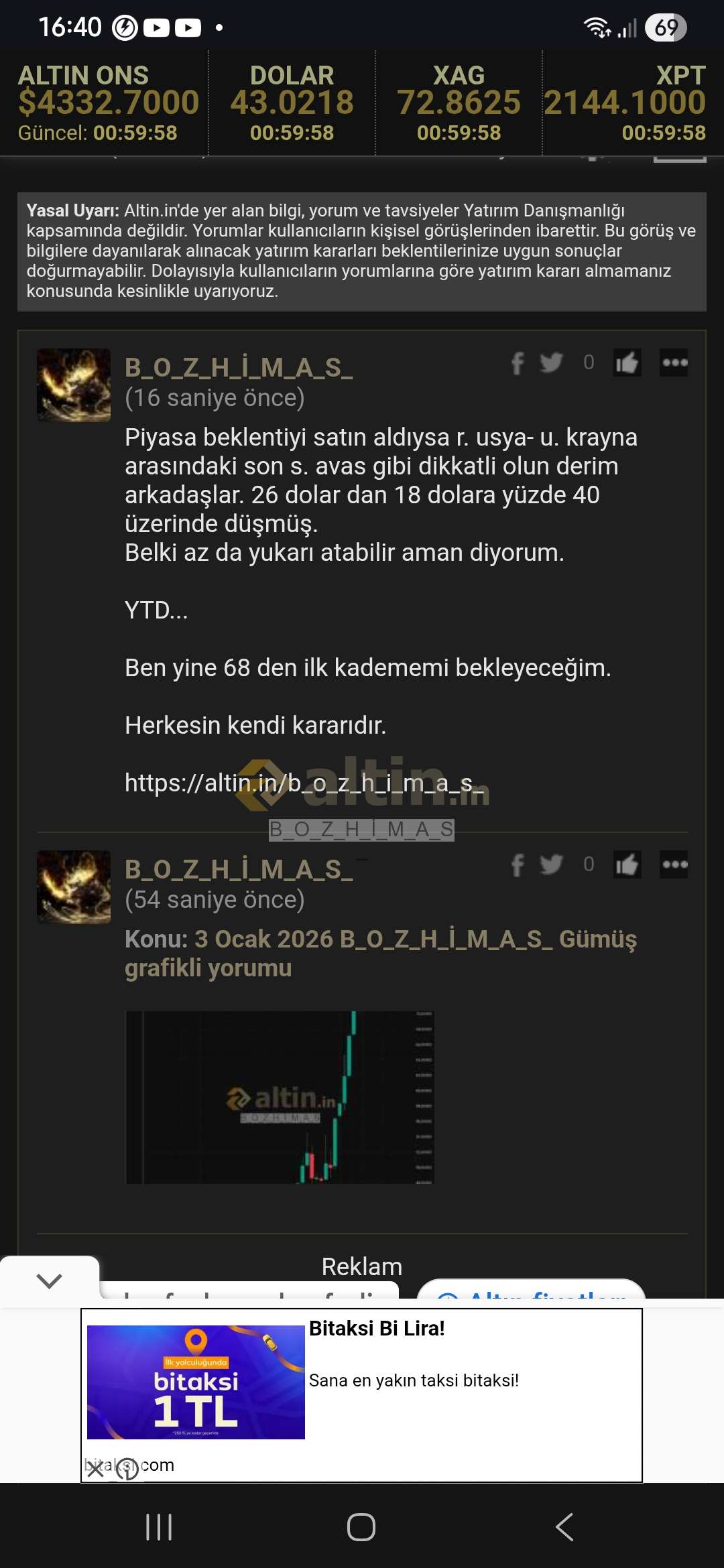724x1568 pixels.
Task: Open the Bitaksi Bi Lira ad
Action: pyautogui.click(x=375, y=1328)
